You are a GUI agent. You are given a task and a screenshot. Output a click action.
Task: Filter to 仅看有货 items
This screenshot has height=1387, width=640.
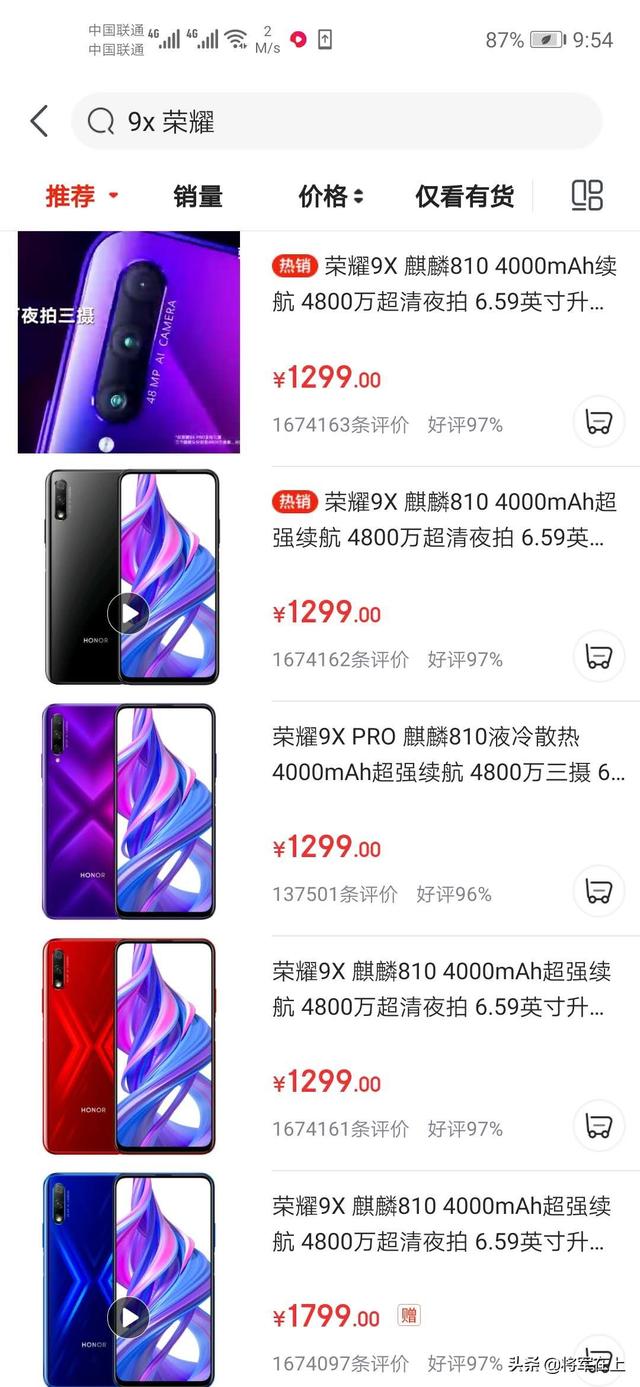465,196
